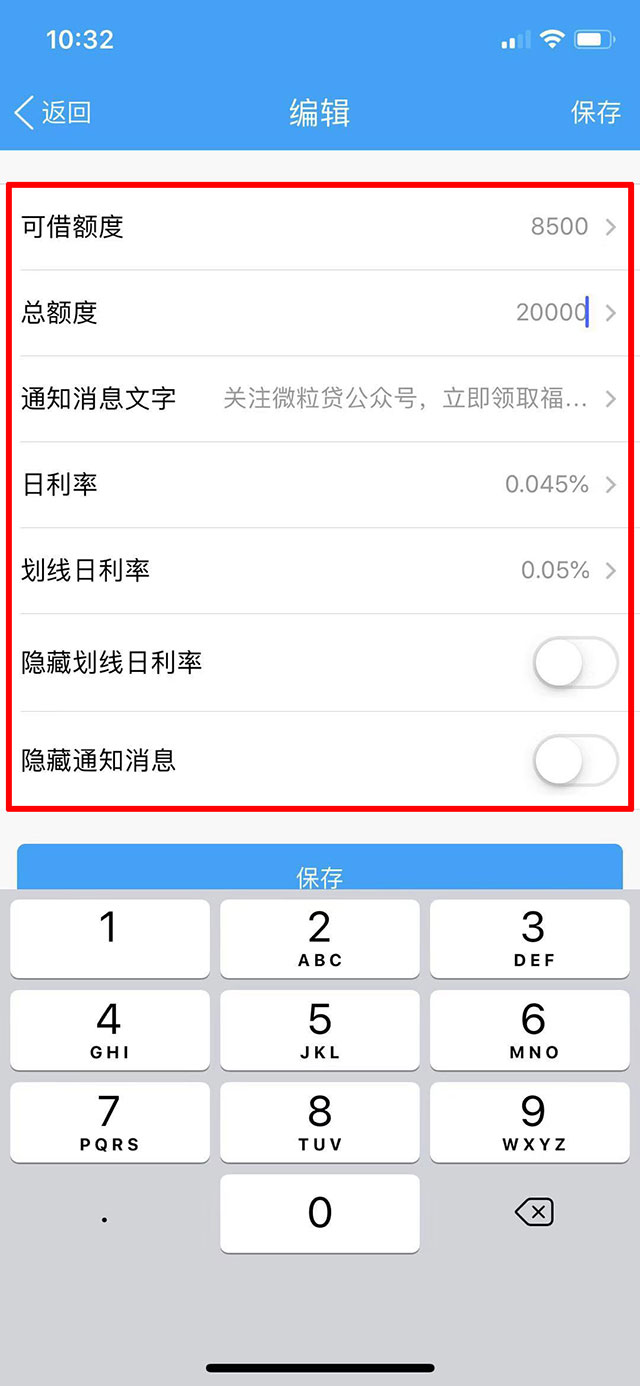The width and height of the screenshot is (640, 1386).
Task: Tap 保存 in the top bar
Action: [x=596, y=112]
